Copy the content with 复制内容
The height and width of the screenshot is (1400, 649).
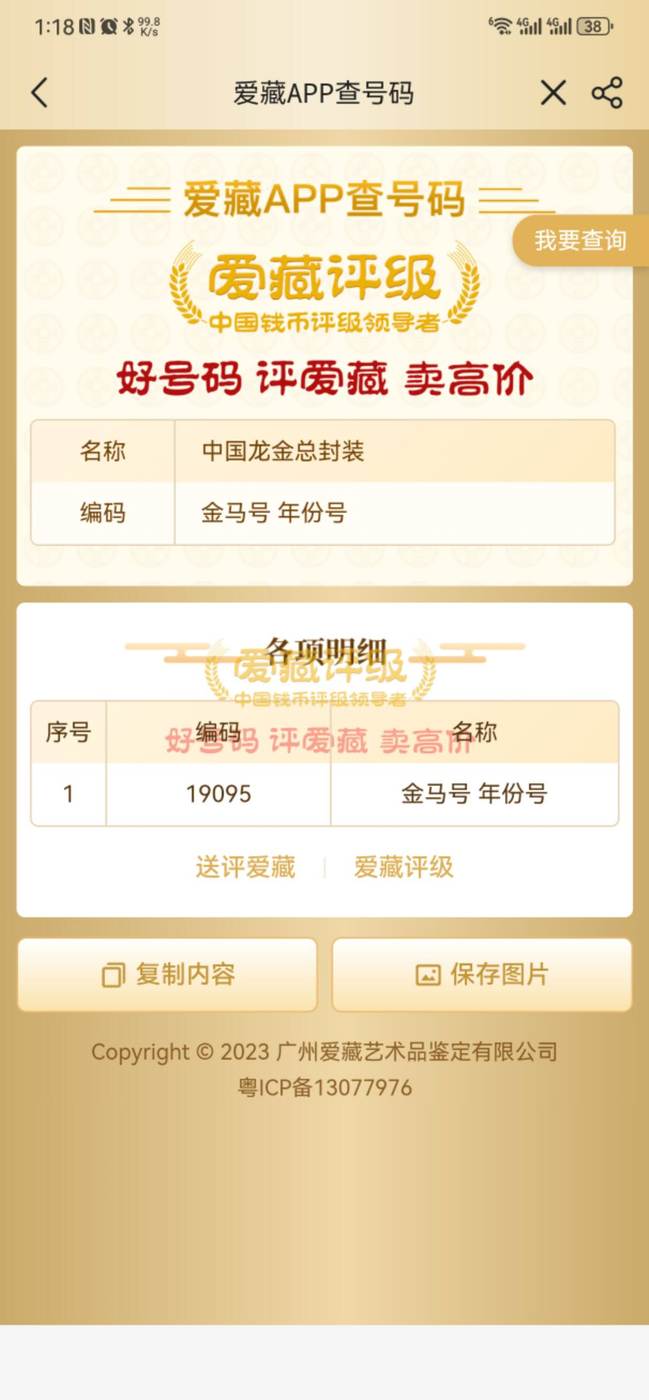pyautogui.click(x=167, y=974)
